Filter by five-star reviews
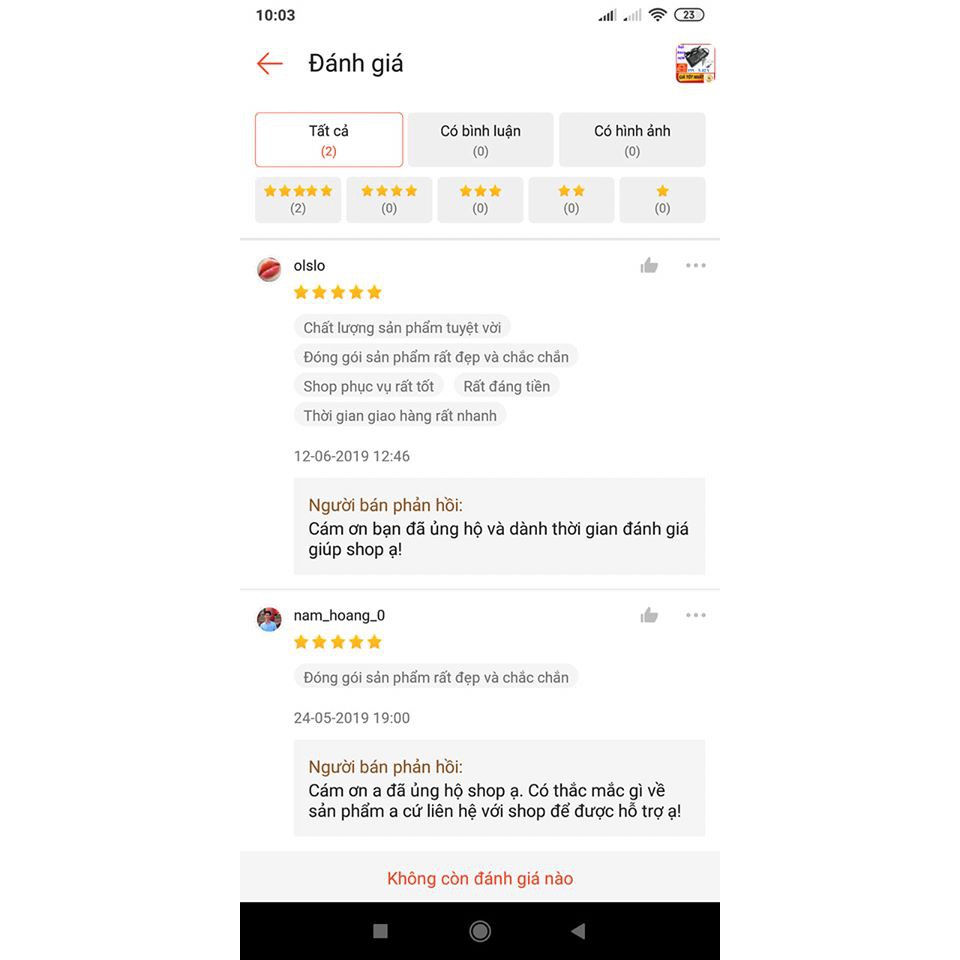Viewport: 960px width, 960px height. point(298,199)
